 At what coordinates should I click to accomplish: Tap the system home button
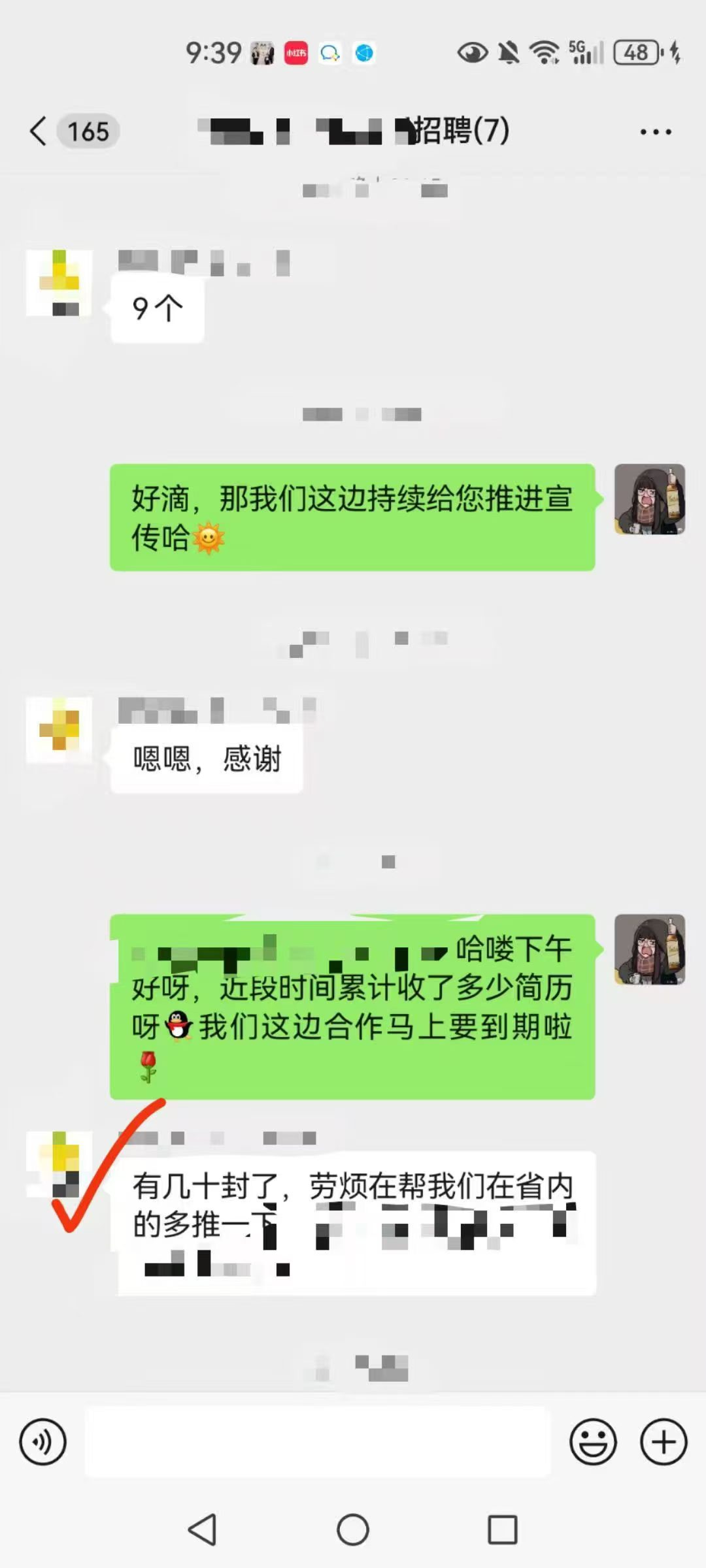pos(353,1529)
